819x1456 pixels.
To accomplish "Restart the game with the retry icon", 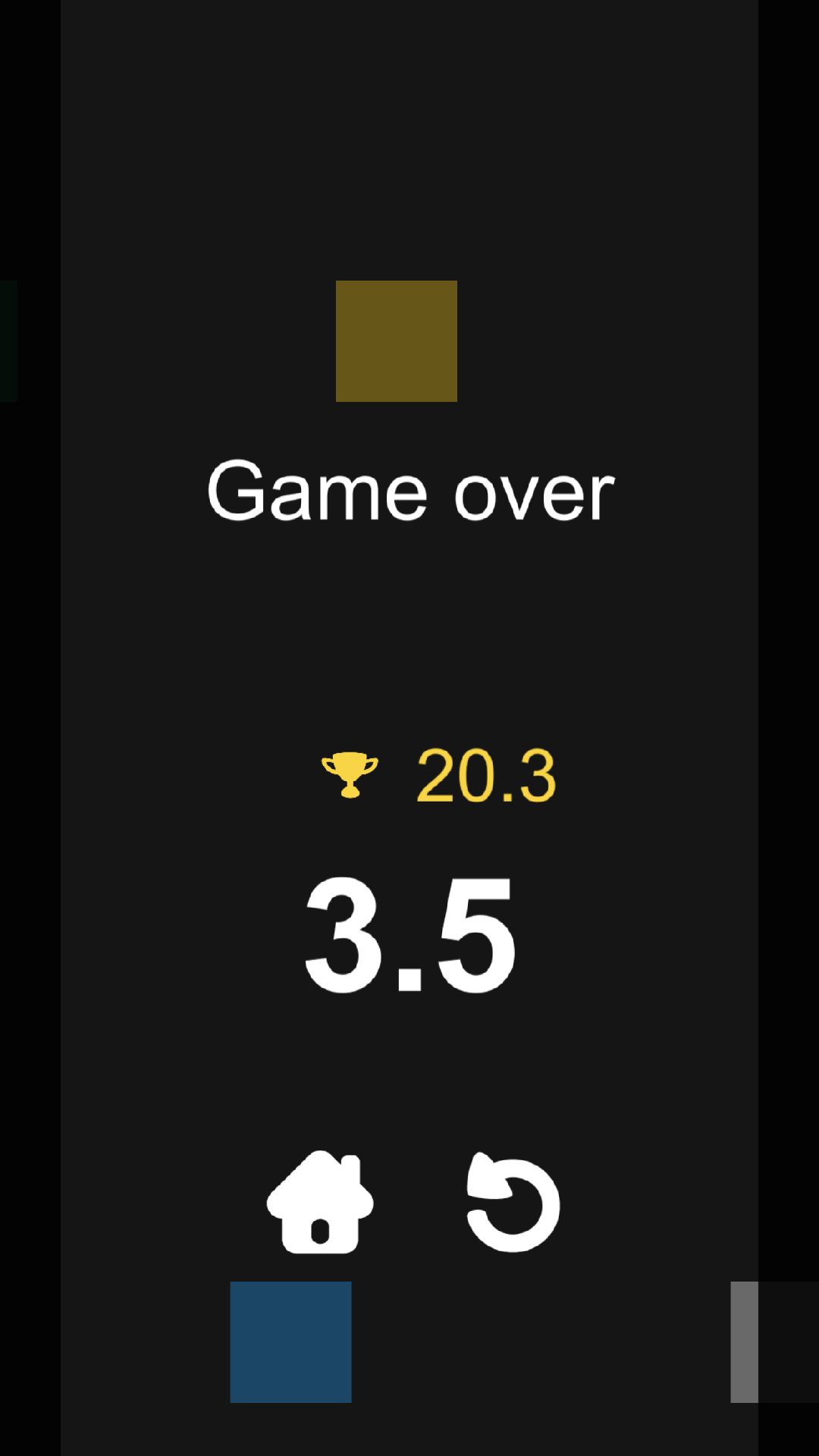I will click(x=513, y=1202).
